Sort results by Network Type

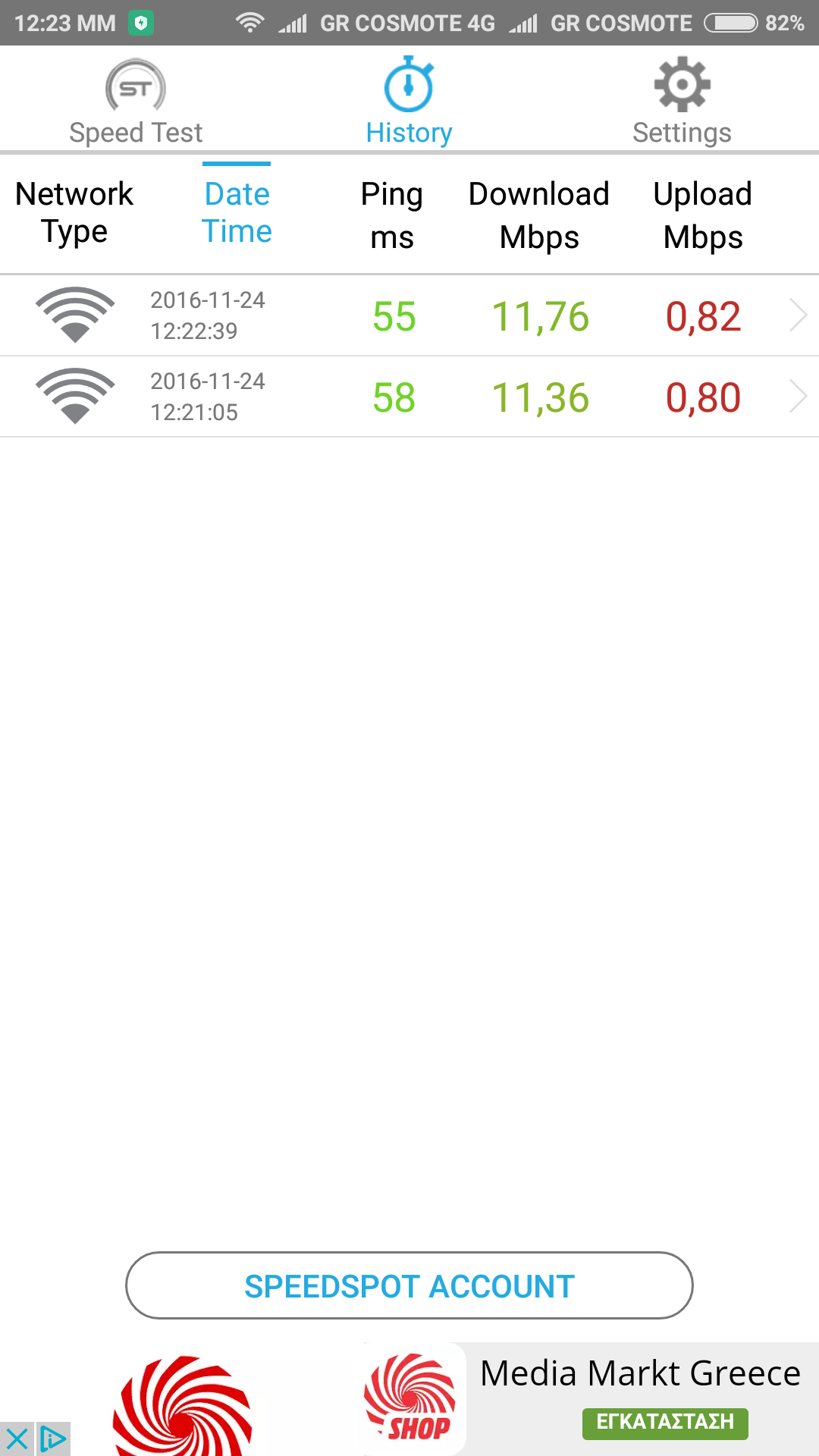(x=74, y=213)
